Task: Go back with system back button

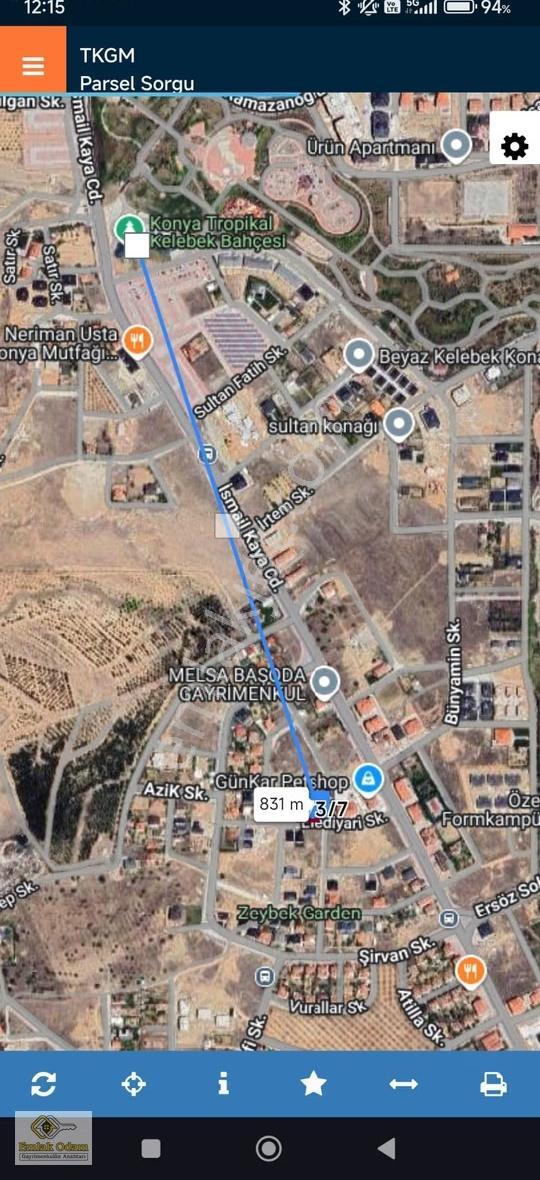Action: tap(386, 1148)
